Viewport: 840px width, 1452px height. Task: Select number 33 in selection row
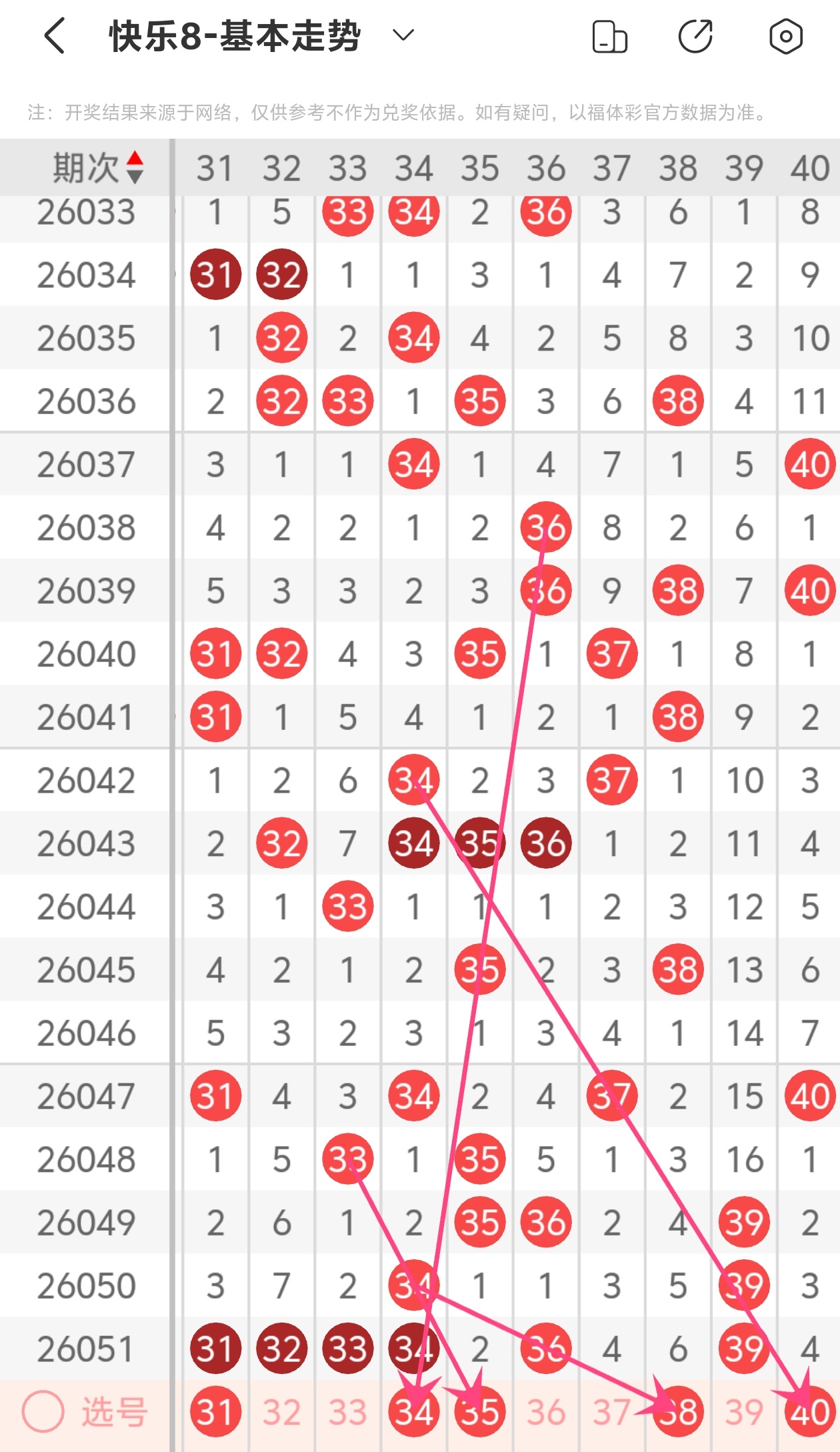(347, 1412)
